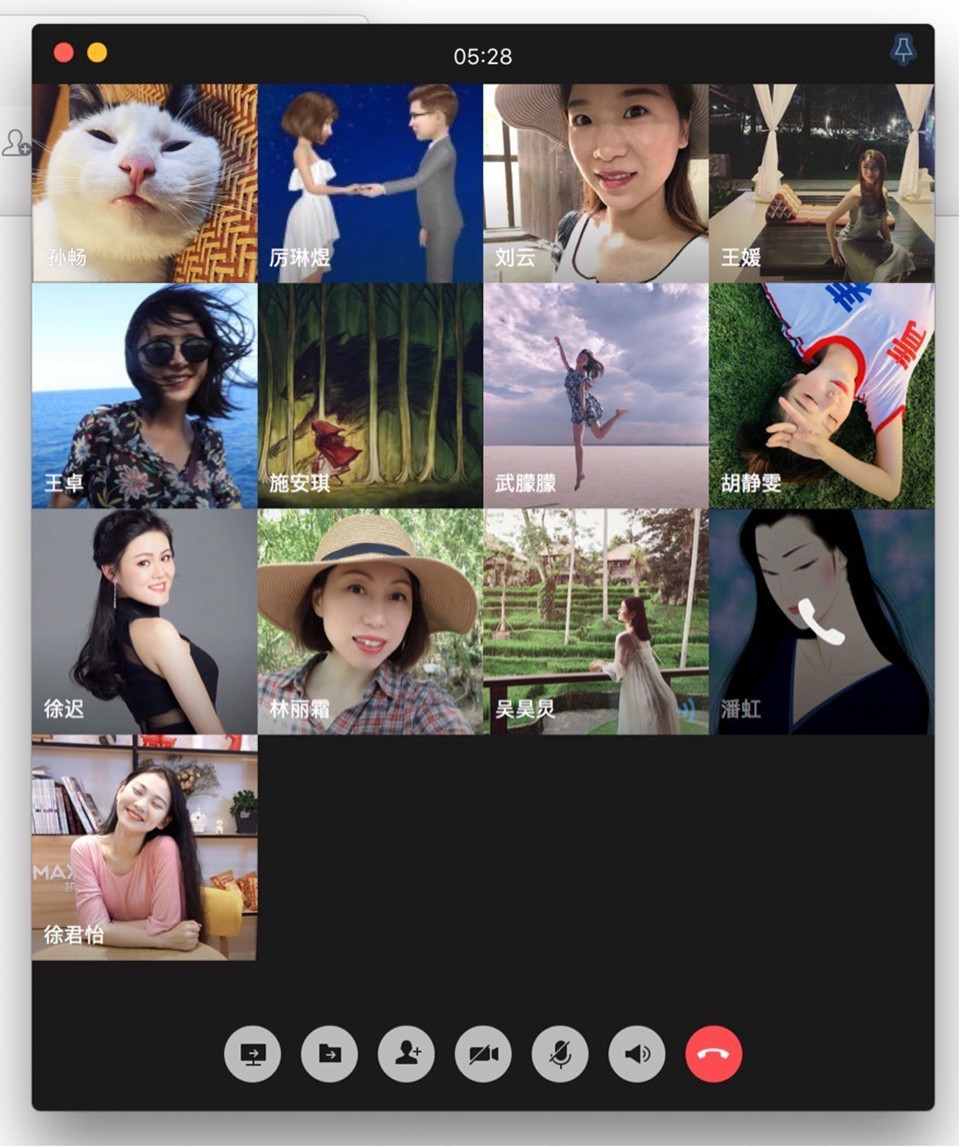Open the file transfer folder button
Screen dimensions: 960x1147
click(329, 1054)
